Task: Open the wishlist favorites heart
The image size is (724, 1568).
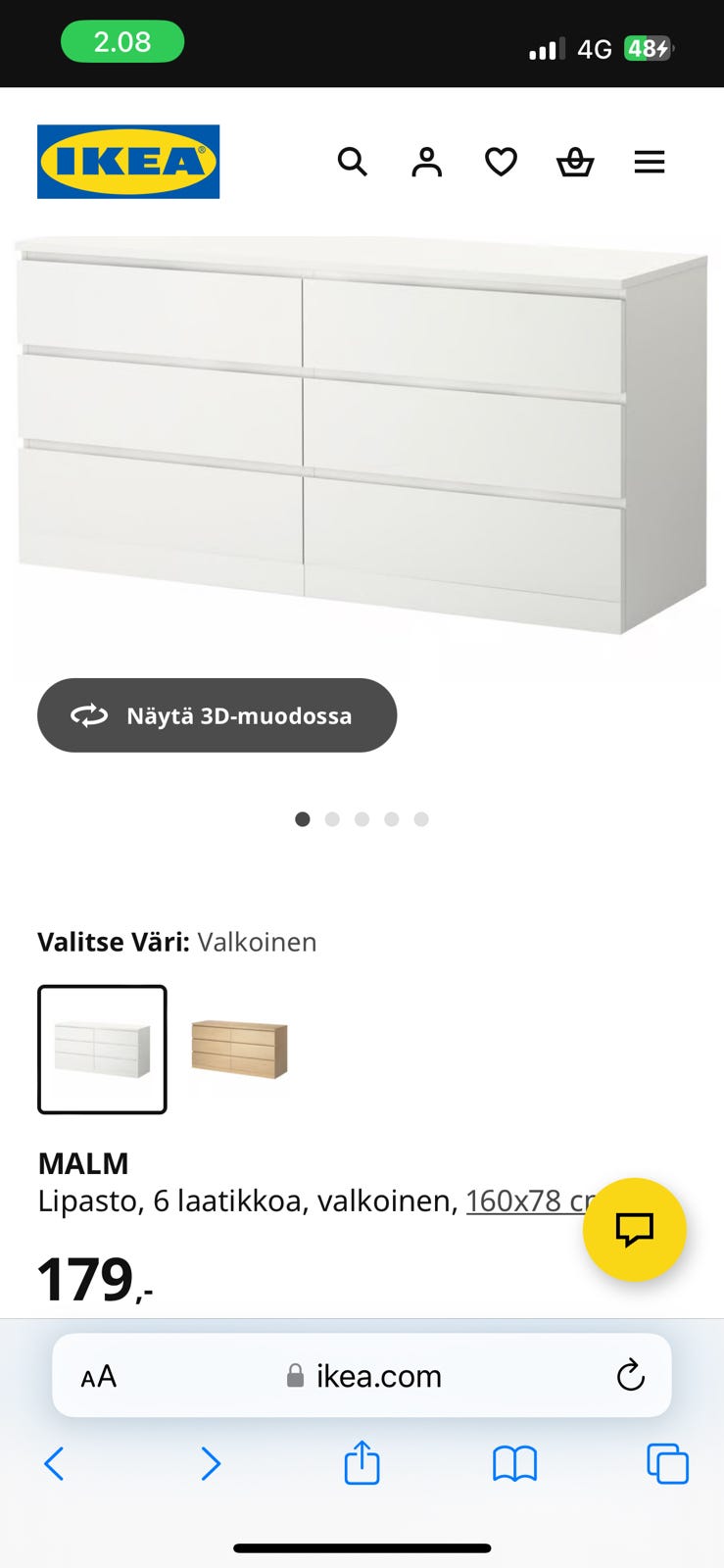Action: pyautogui.click(x=501, y=162)
